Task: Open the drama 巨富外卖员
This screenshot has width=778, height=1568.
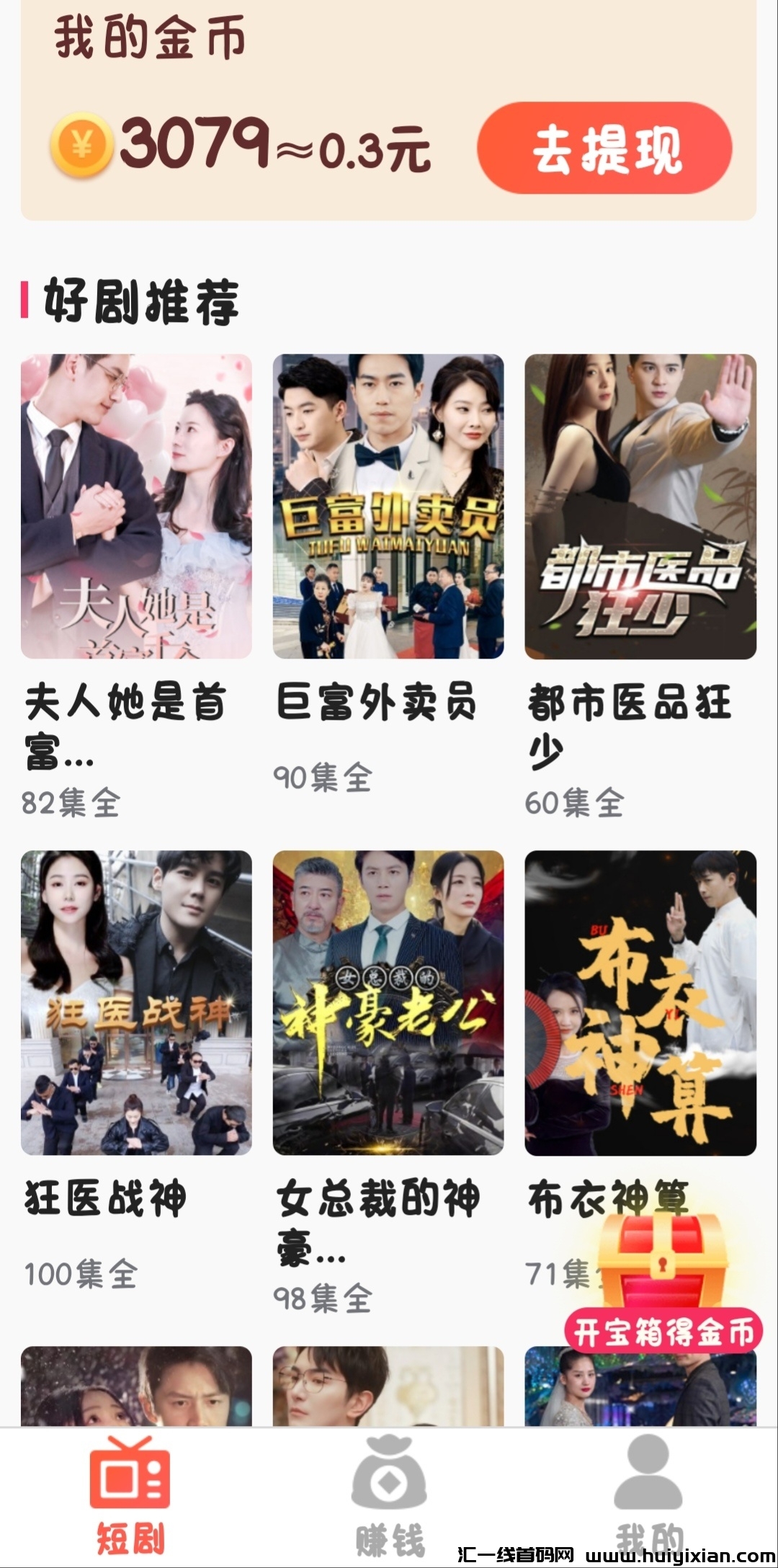Action: (x=388, y=506)
